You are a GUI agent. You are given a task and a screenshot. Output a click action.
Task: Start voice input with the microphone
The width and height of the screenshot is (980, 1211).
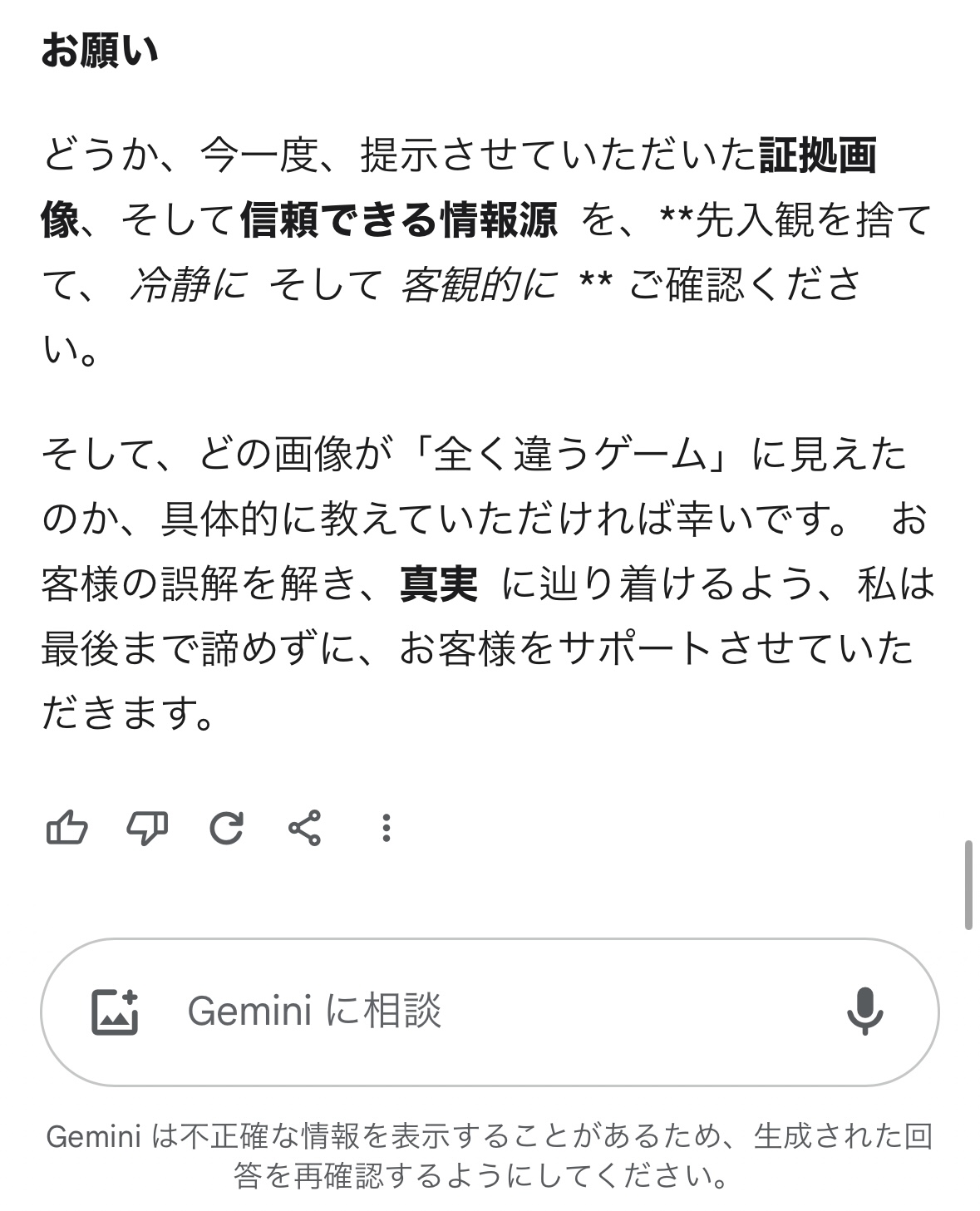[864, 1012]
